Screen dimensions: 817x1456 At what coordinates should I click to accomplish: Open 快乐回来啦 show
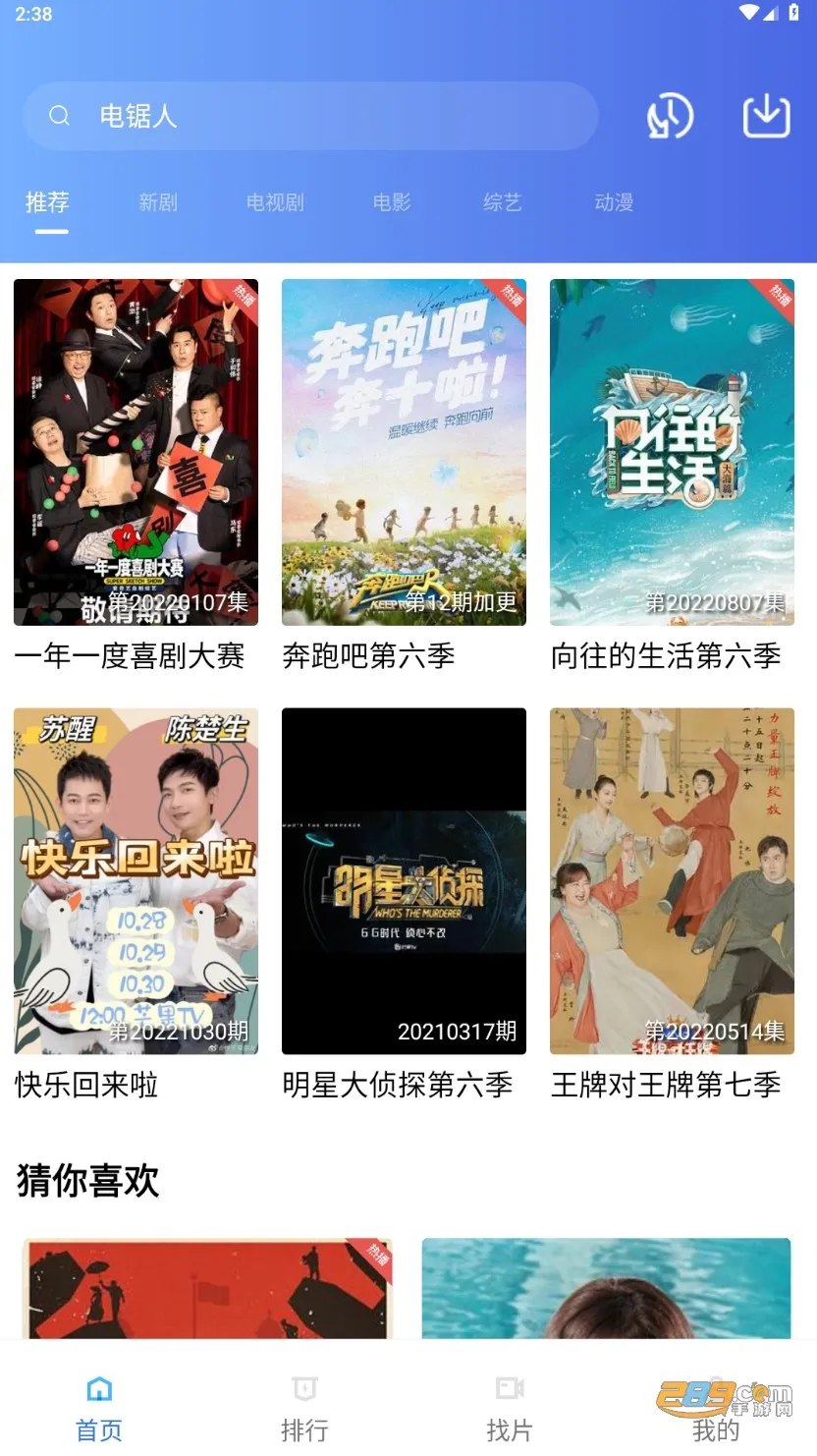136,881
